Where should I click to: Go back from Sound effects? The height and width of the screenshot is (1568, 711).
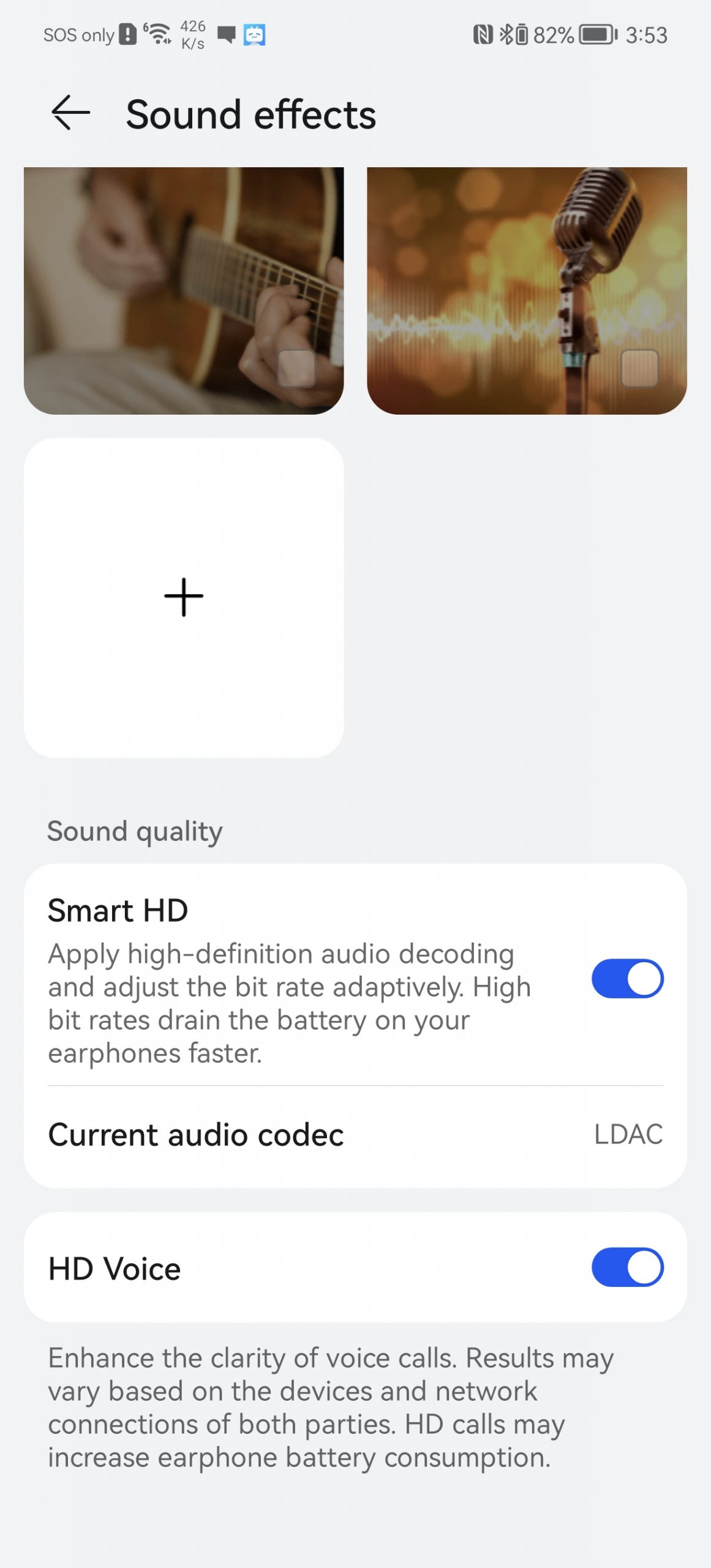coord(70,113)
